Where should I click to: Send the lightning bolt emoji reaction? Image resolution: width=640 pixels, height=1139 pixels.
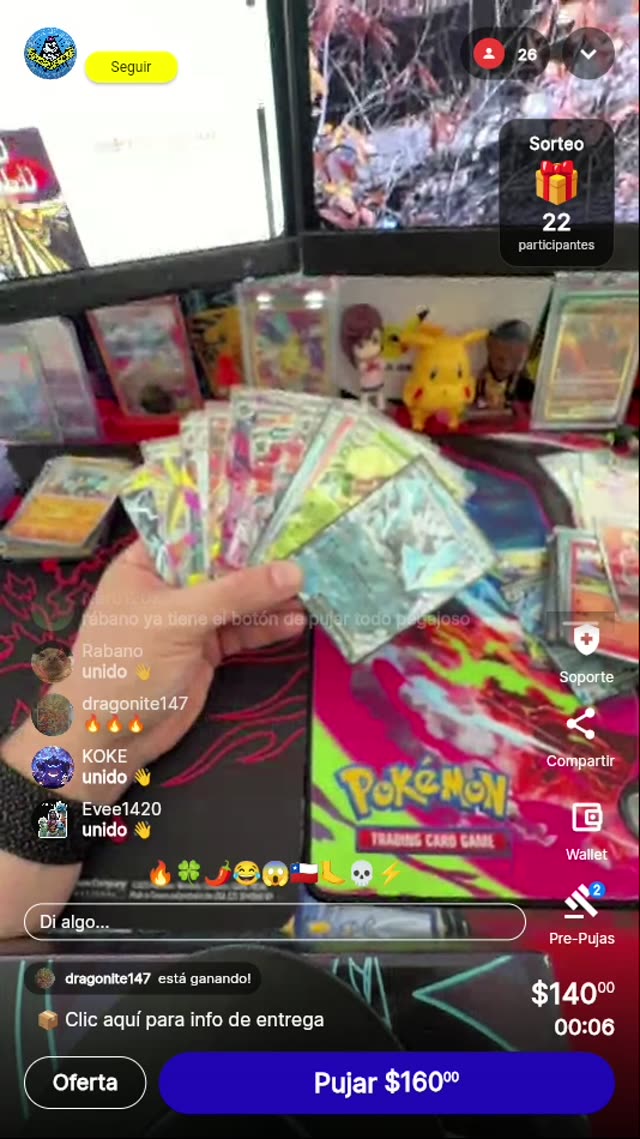390,874
